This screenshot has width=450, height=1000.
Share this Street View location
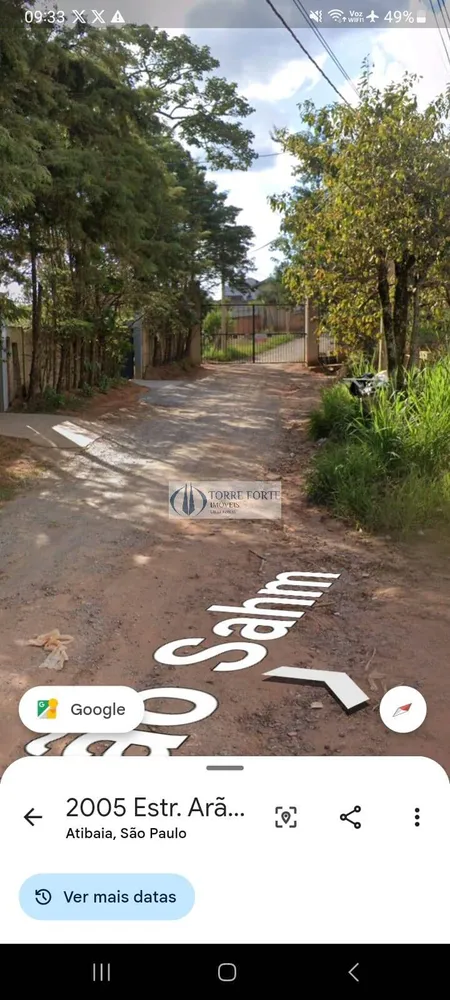coord(351,817)
